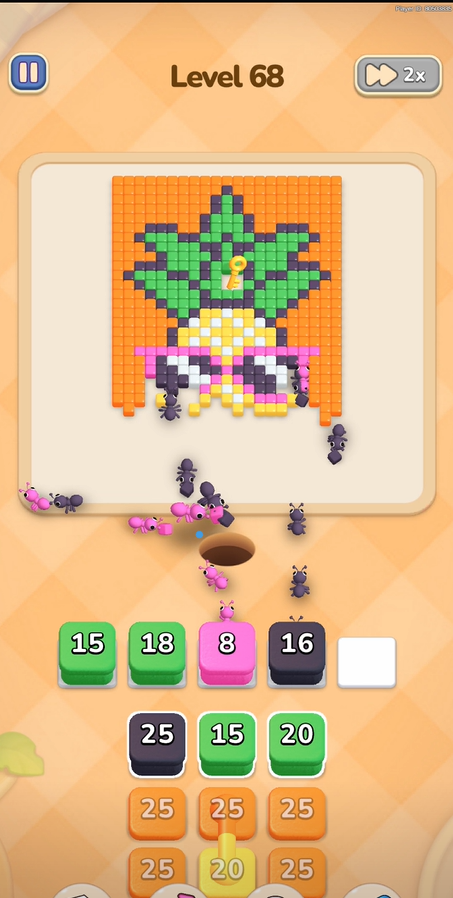Tap the black 25 ant block
Screen dimensions: 453x898
point(157,744)
